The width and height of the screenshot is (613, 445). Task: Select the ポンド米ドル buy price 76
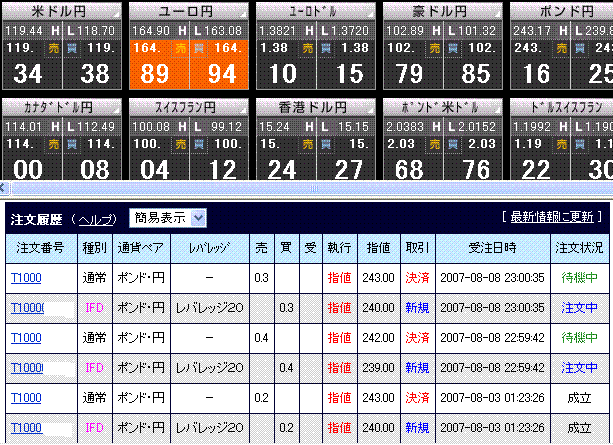[x=476, y=169]
